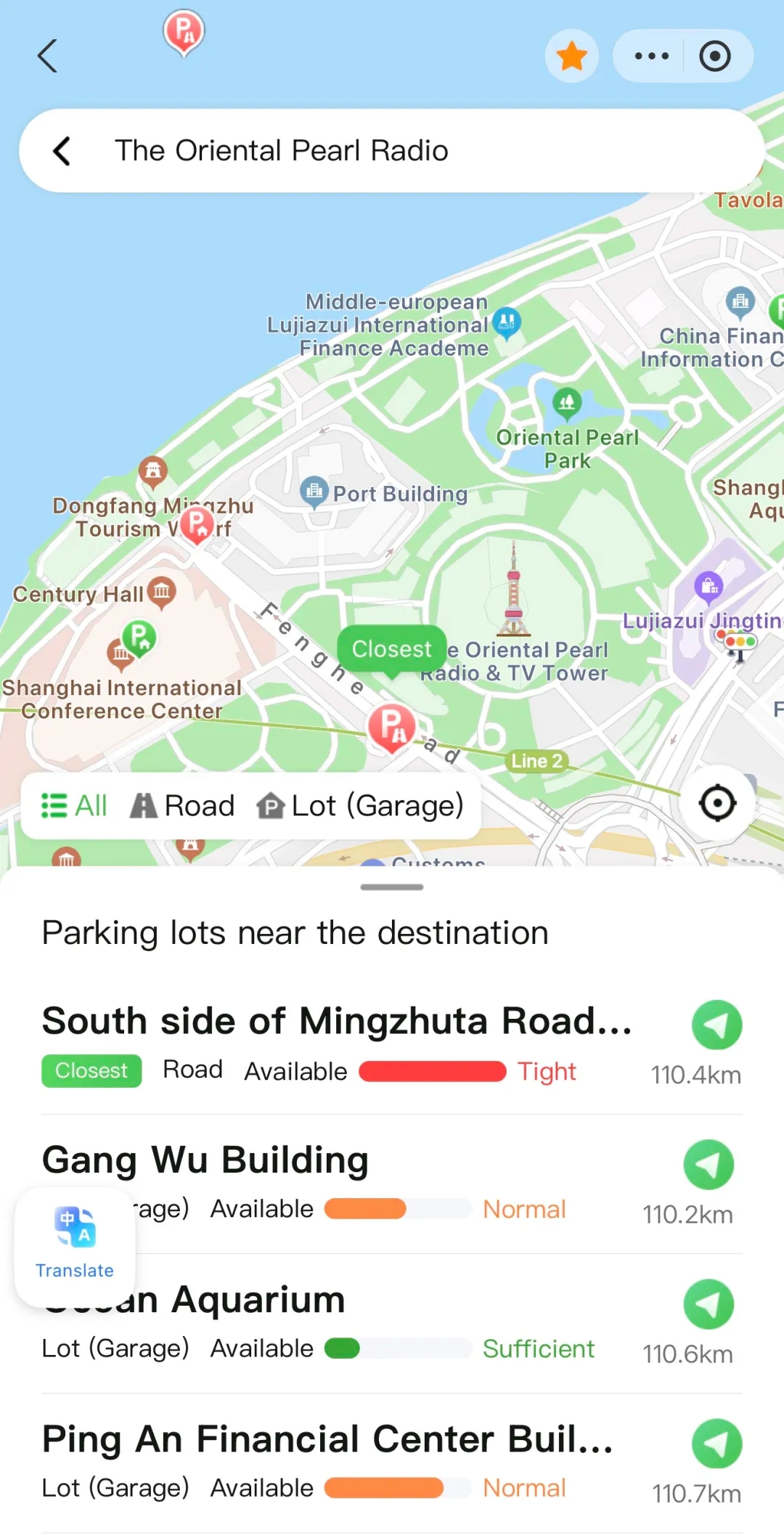
Task: Filter parking by Lot (Garage)
Action: click(x=361, y=805)
